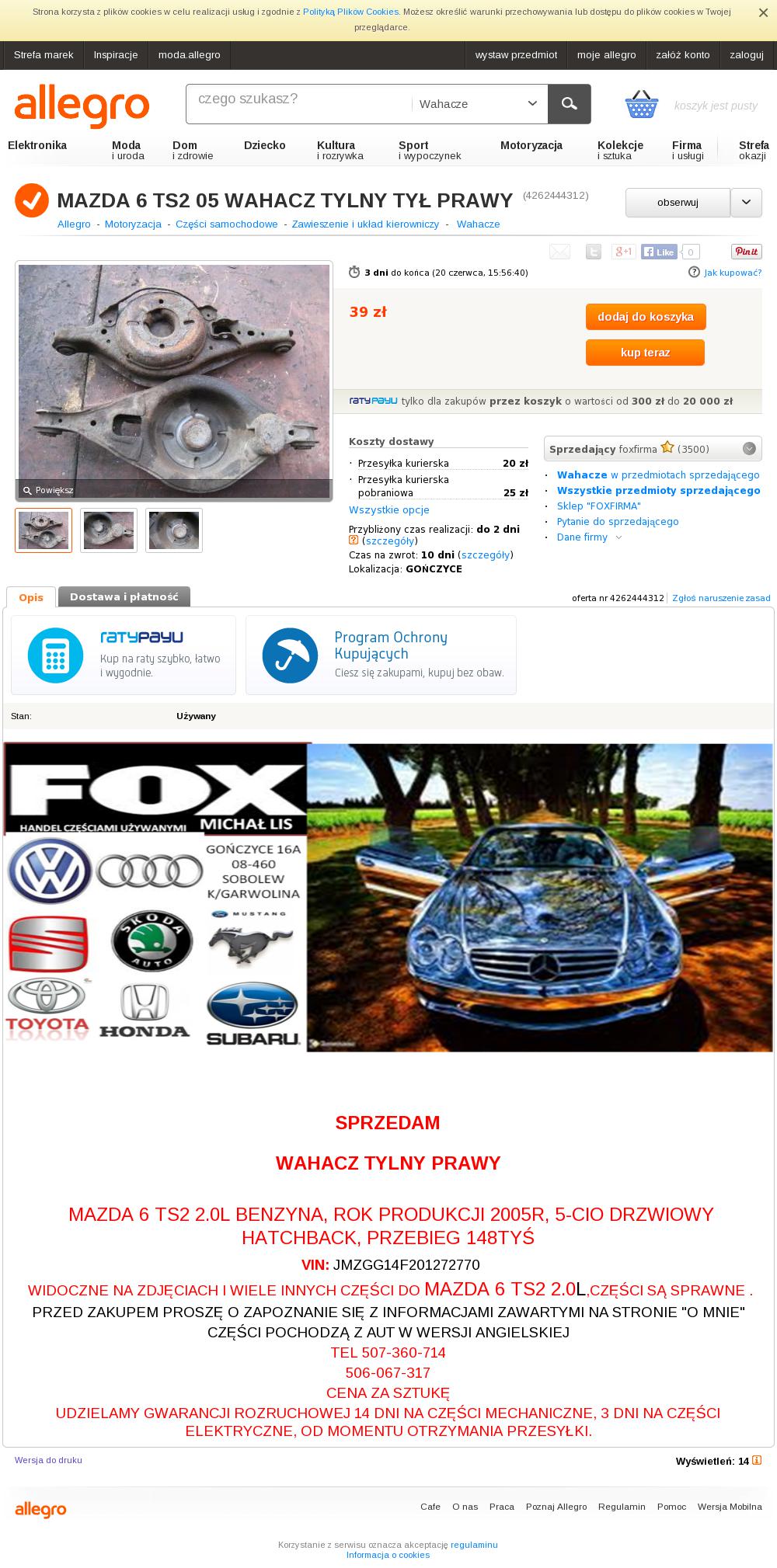
Task: Tap the magnifier search button
Action: pyautogui.click(x=570, y=103)
